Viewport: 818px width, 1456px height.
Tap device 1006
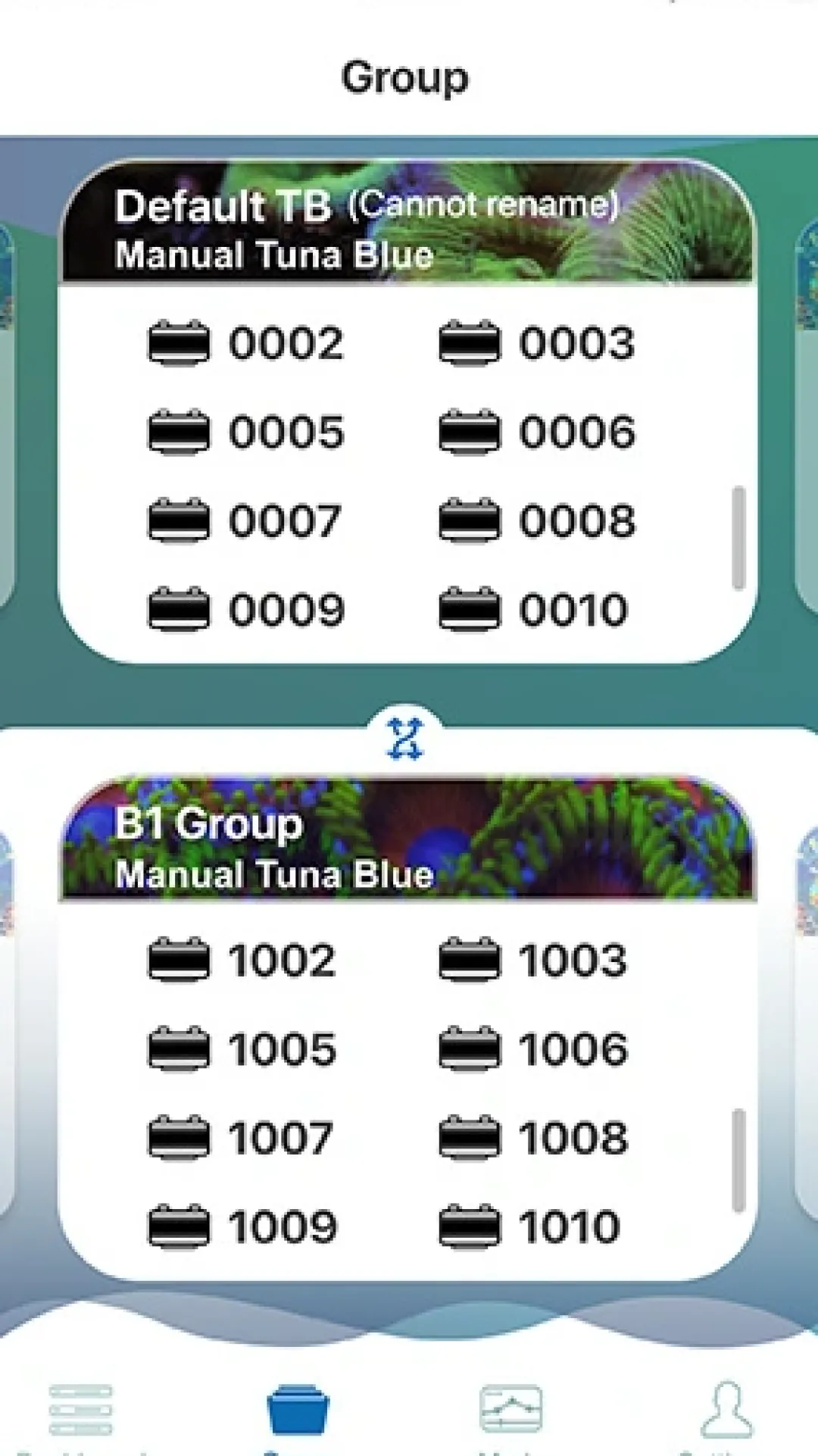(533, 1049)
